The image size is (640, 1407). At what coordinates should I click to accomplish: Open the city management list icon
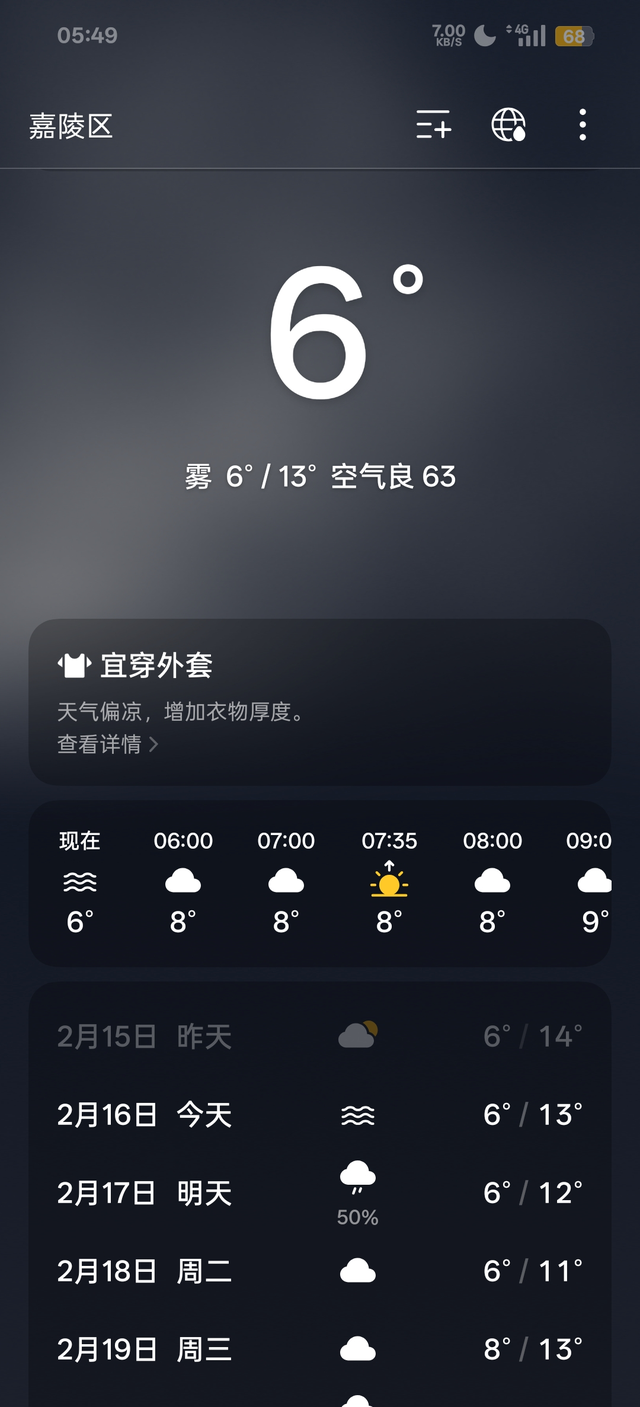pyautogui.click(x=434, y=126)
